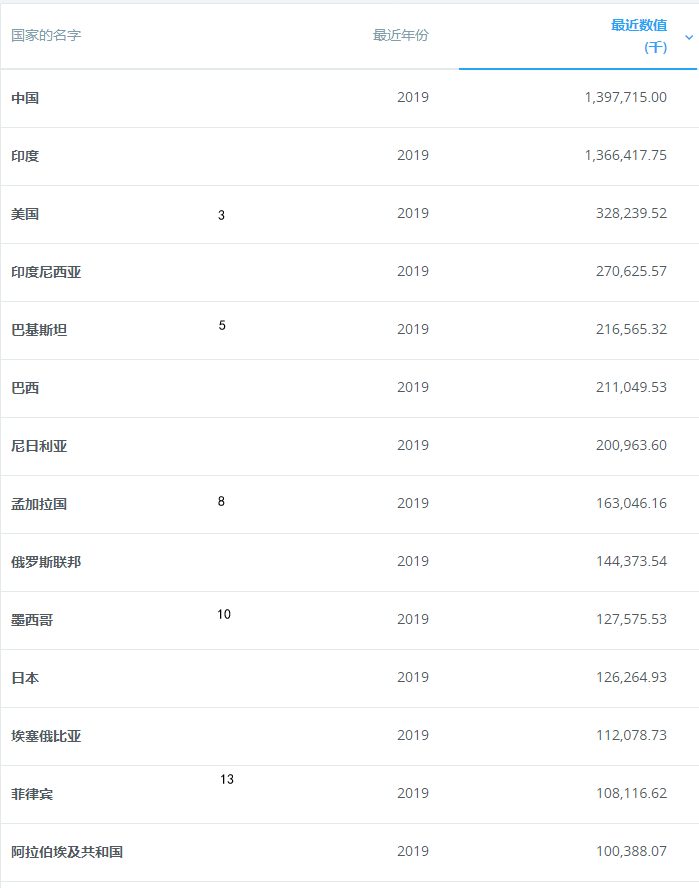Sort by the 最近数值 column header
This screenshot has width=699, height=888.
click(x=639, y=35)
